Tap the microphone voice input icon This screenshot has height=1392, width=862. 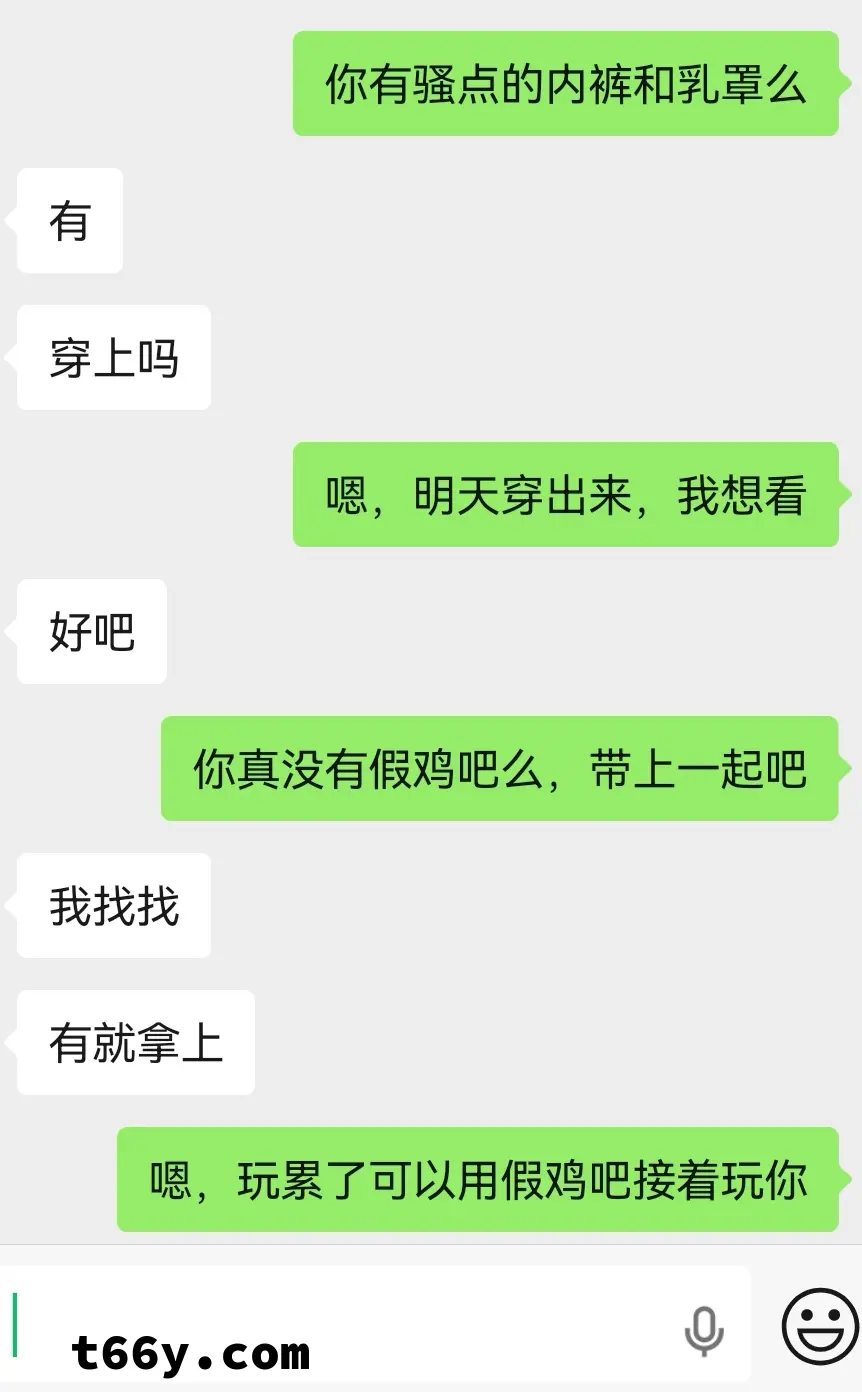pyautogui.click(x=704, y=1331)
